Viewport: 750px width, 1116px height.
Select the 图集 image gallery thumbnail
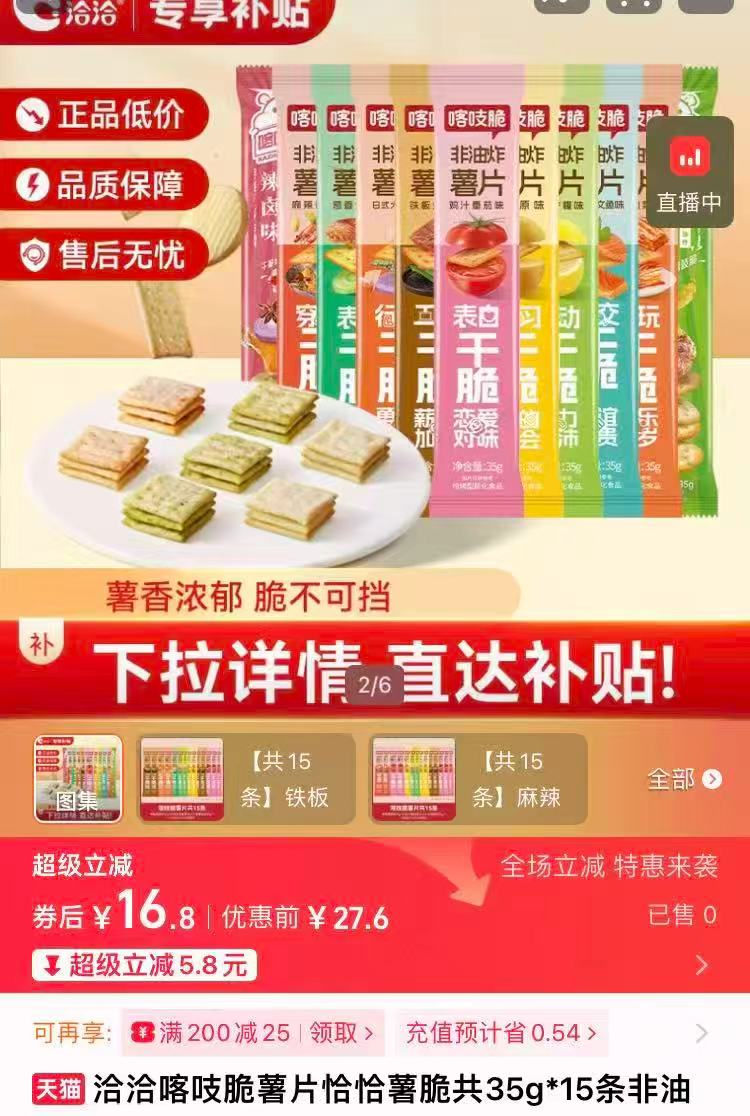tap(78, 780)
